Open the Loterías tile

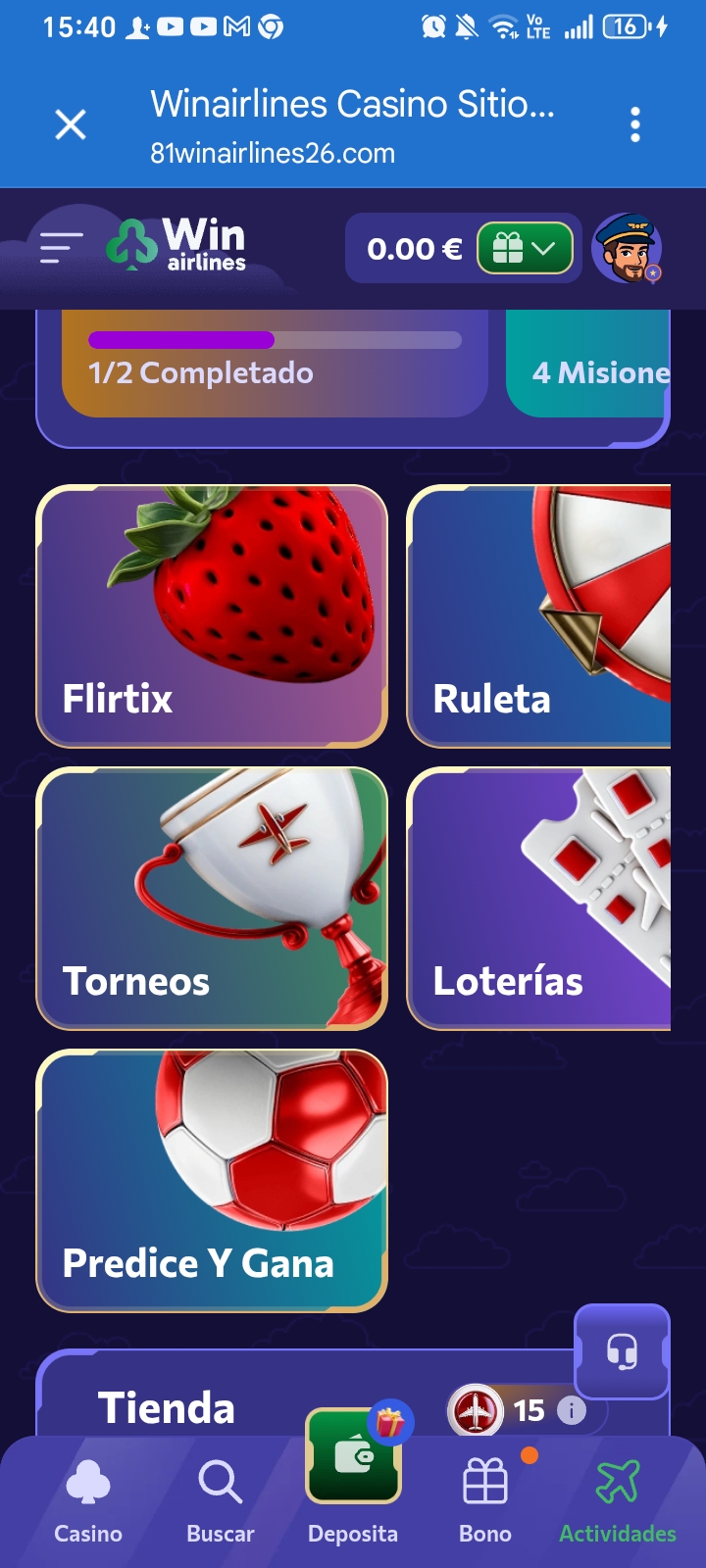[x=539, y=899]
